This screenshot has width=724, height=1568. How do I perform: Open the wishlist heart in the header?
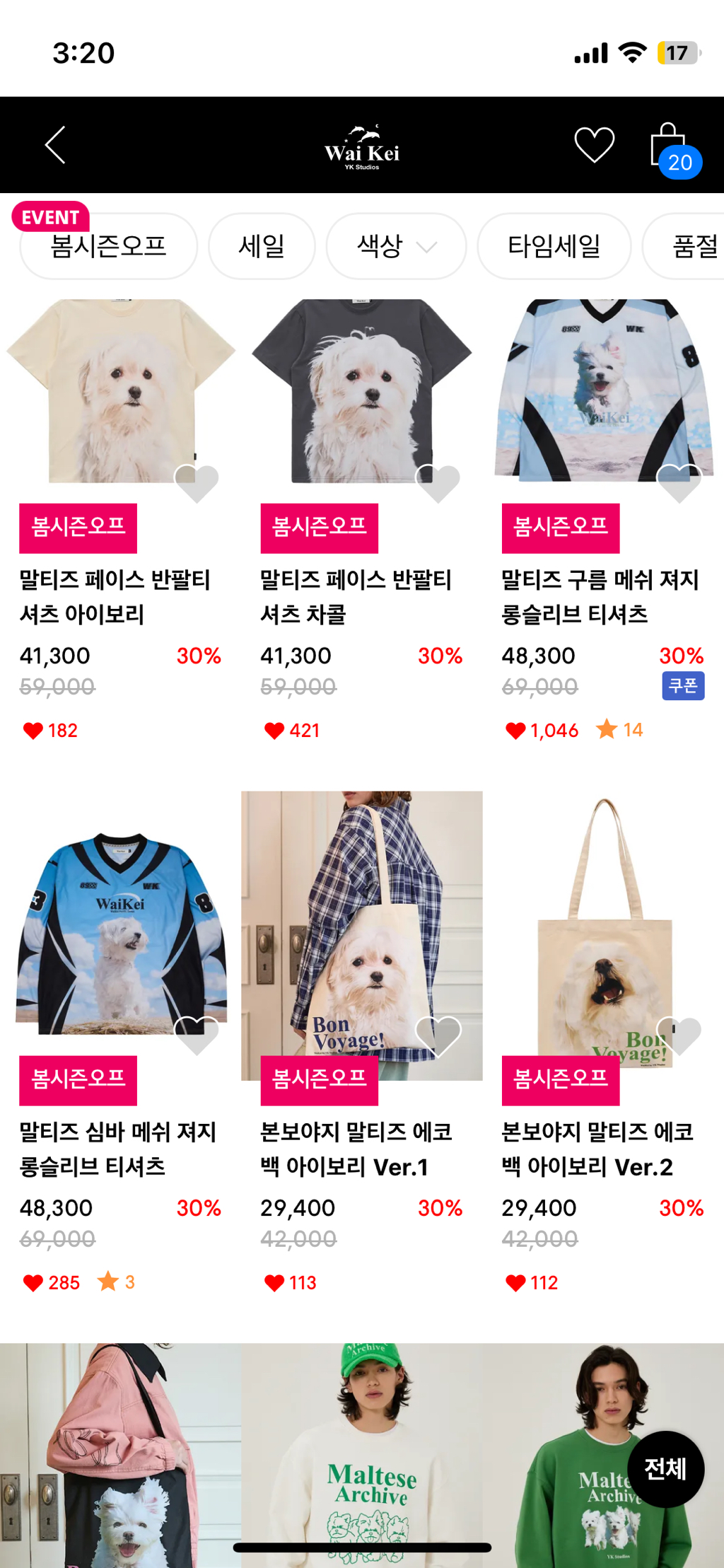pyautogui.click(x=594, y=145)
